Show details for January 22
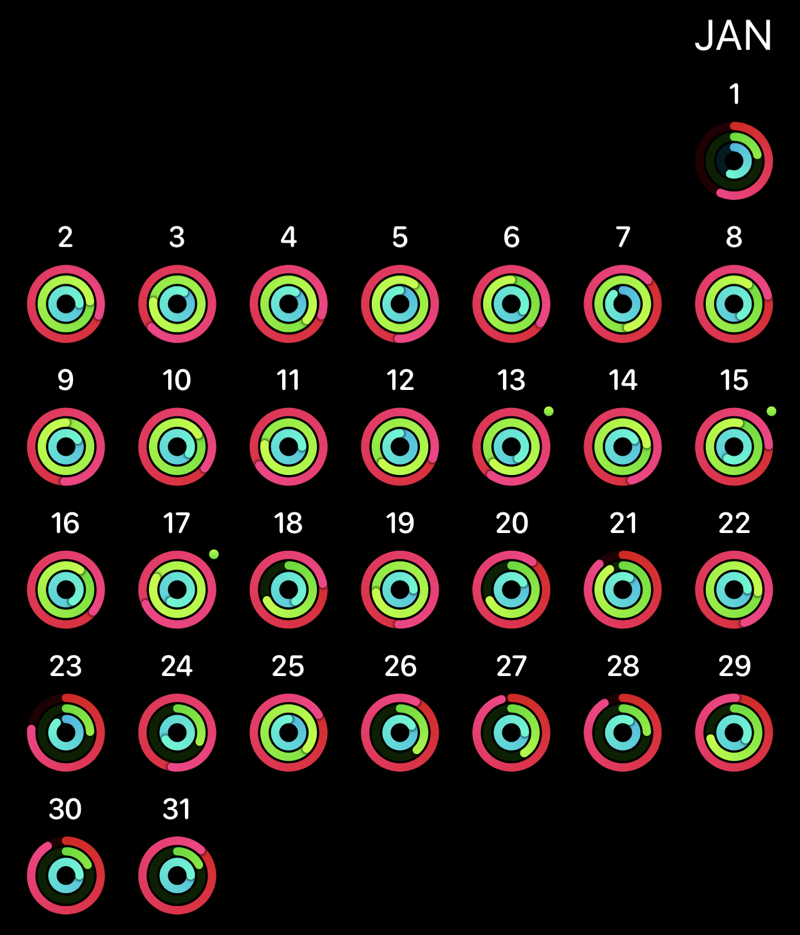The height and width of the screenshot is (935, 800). pos(734,590)
